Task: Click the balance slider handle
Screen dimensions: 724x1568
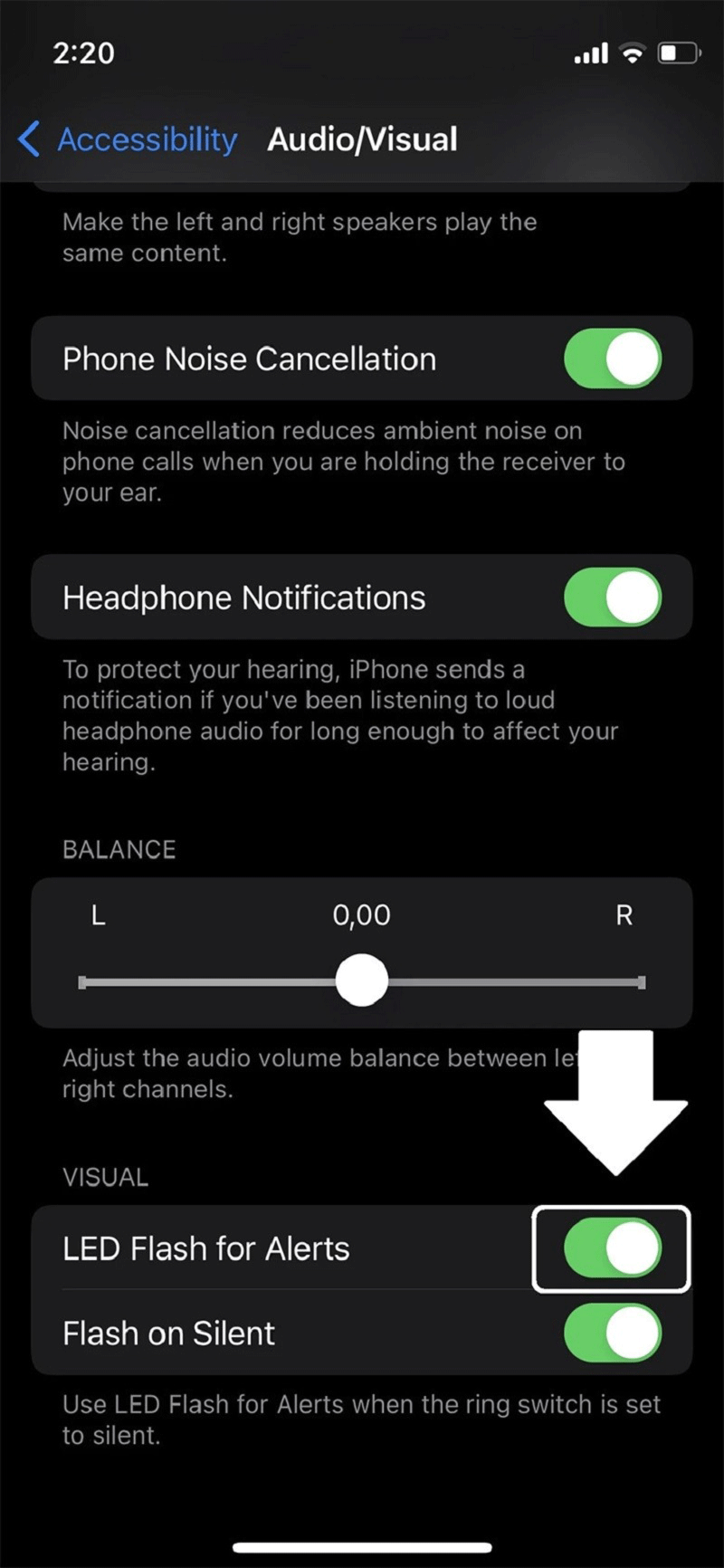Action: 362,979
